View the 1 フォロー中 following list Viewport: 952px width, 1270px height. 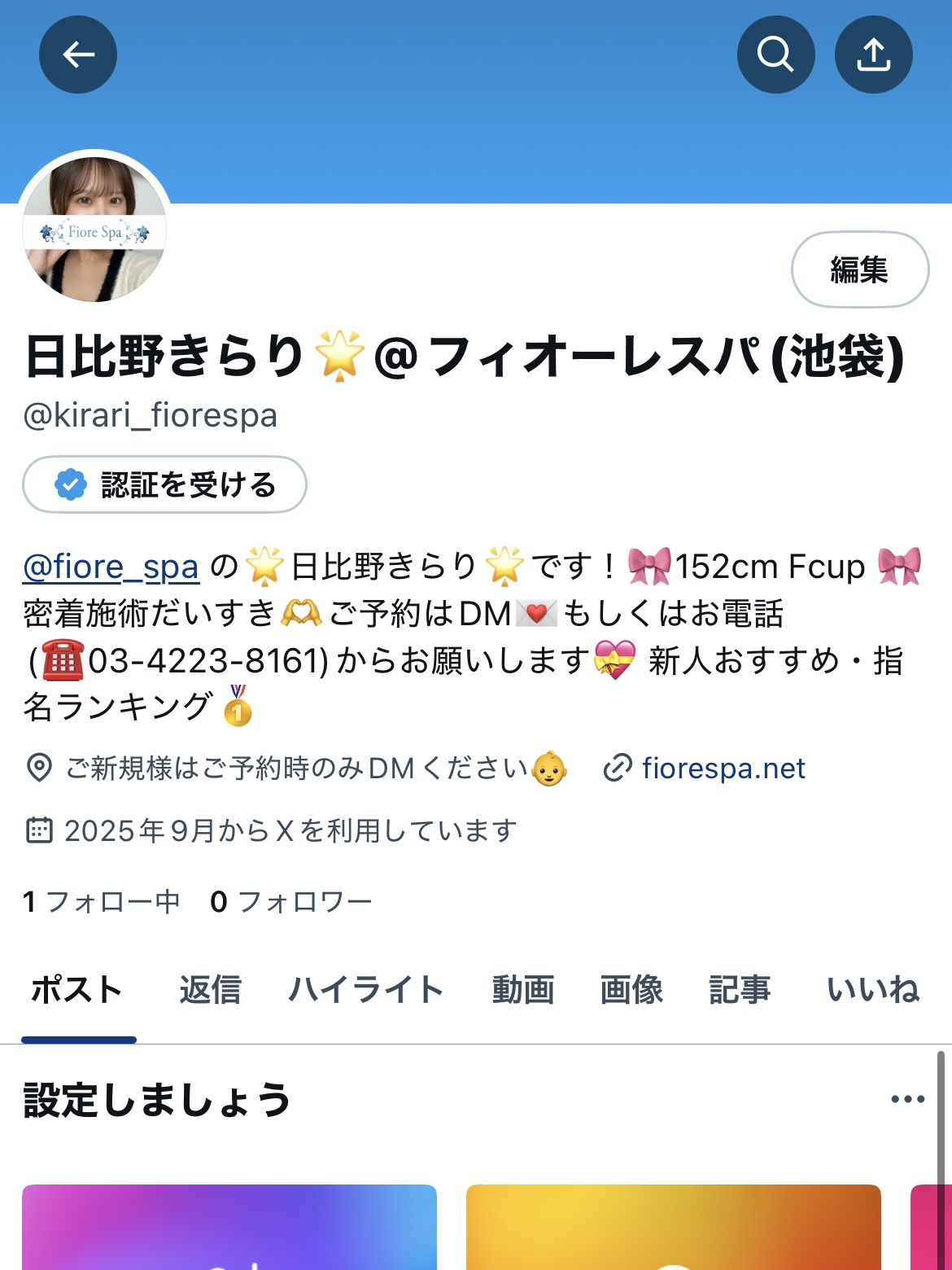tap(101, 901)
